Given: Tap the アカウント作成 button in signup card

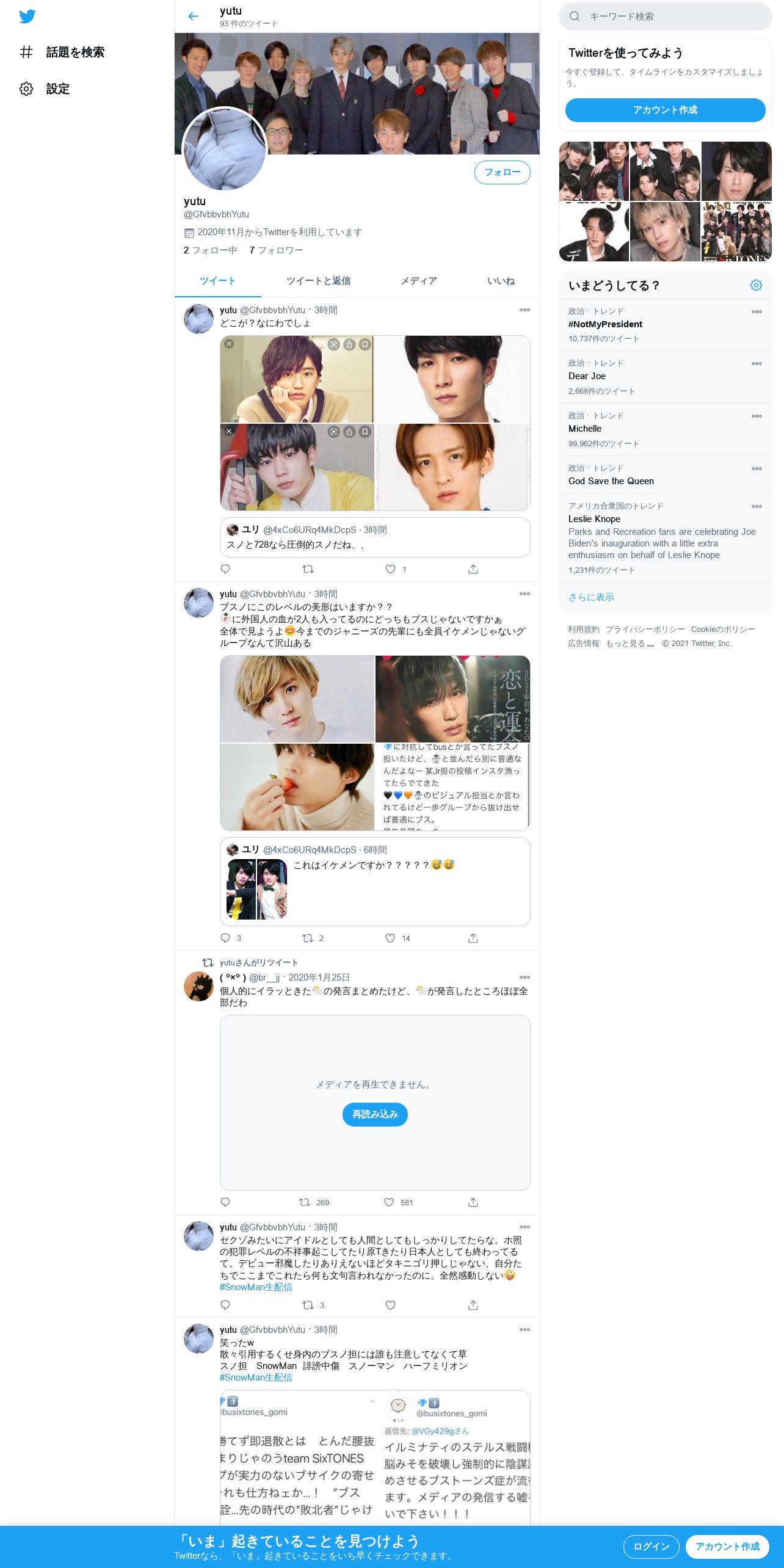Looking at the screenshot, I should coord(665,110).
